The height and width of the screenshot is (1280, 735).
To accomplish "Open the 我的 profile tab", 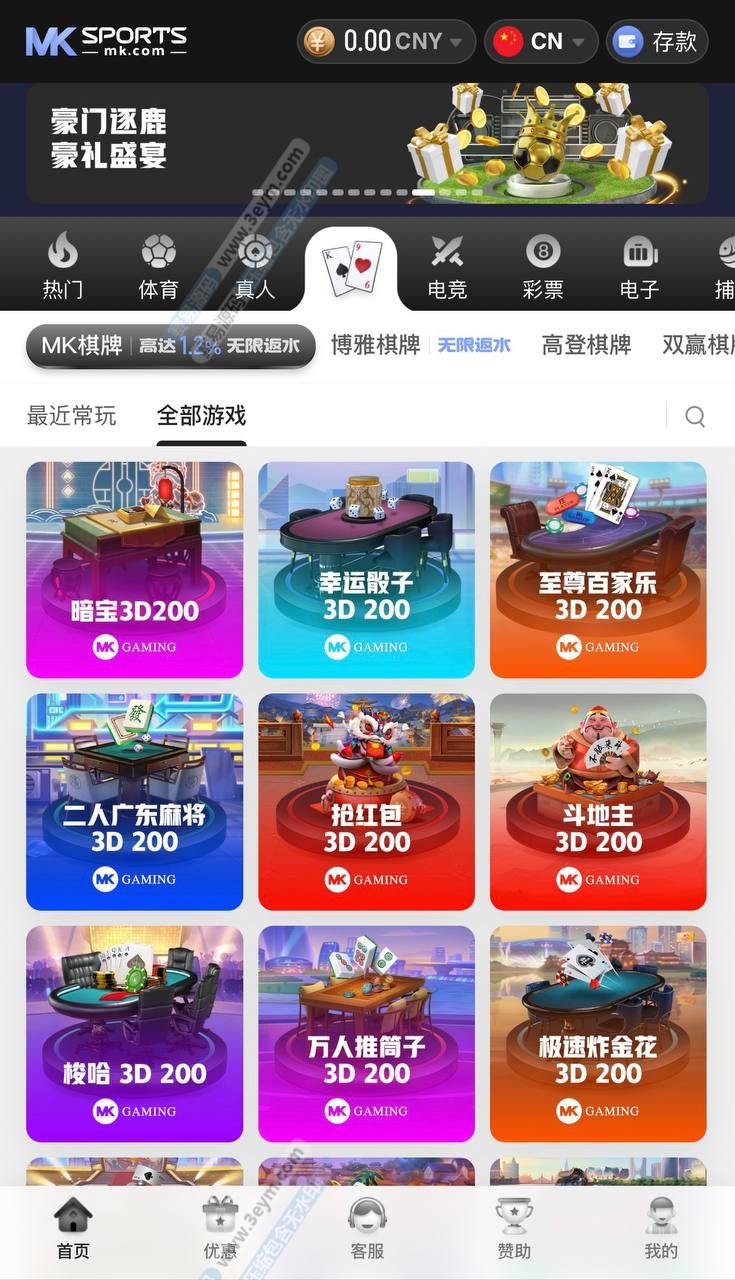I will pyautogui.click(x=660, y=1230).
